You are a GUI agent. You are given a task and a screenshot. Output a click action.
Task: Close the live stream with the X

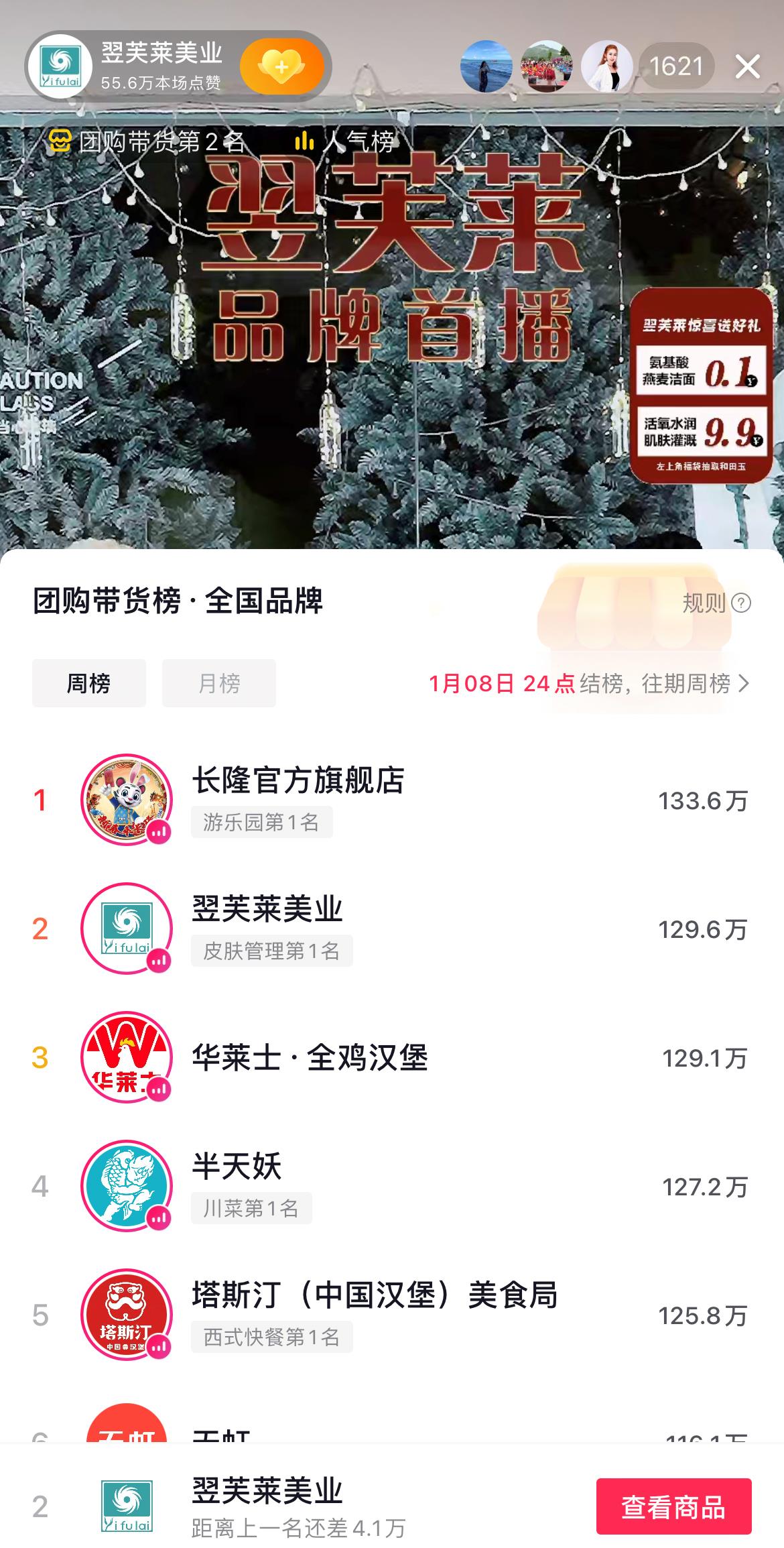click(747, 66)
